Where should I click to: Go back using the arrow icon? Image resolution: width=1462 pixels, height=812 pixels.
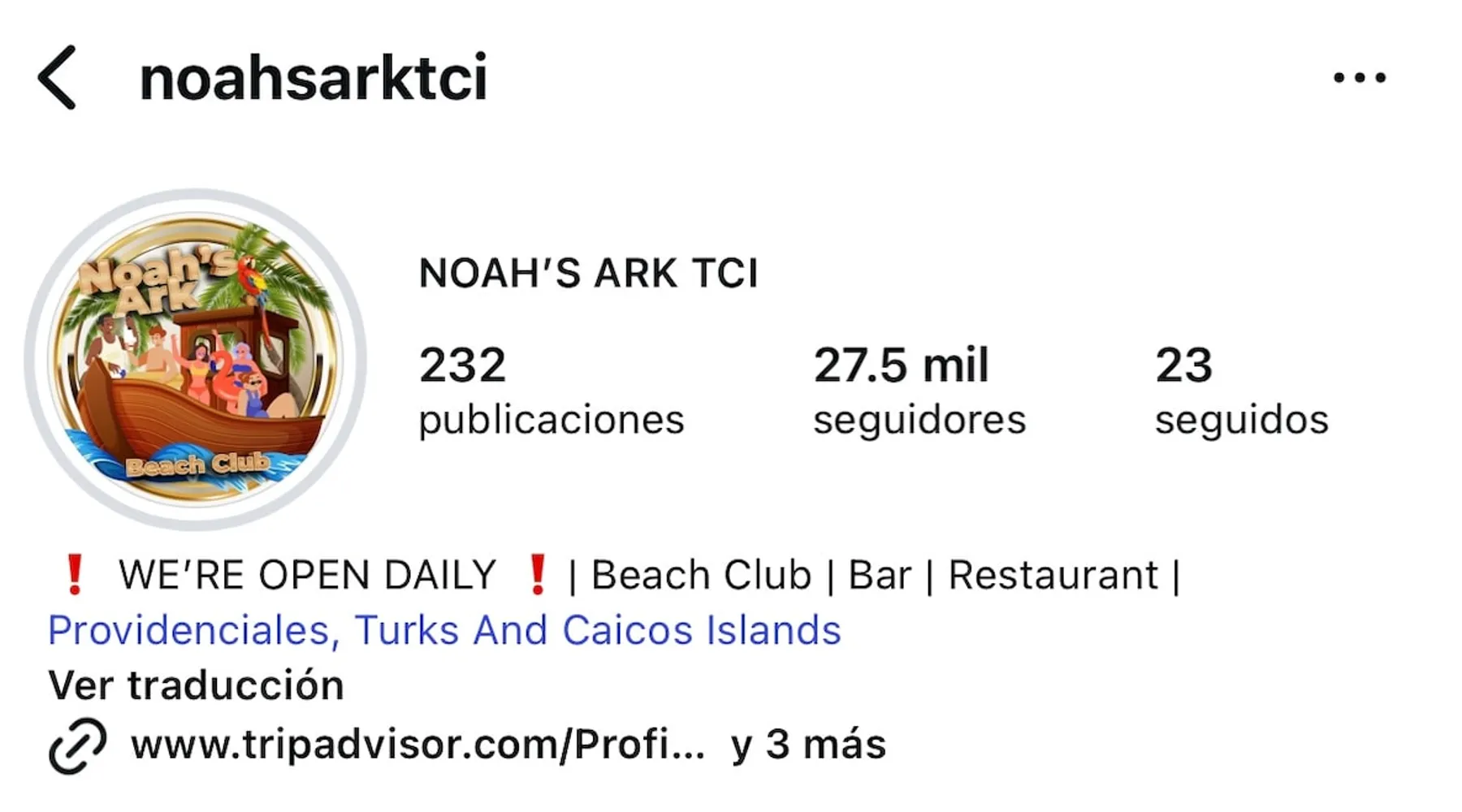[x=57, y=78]
